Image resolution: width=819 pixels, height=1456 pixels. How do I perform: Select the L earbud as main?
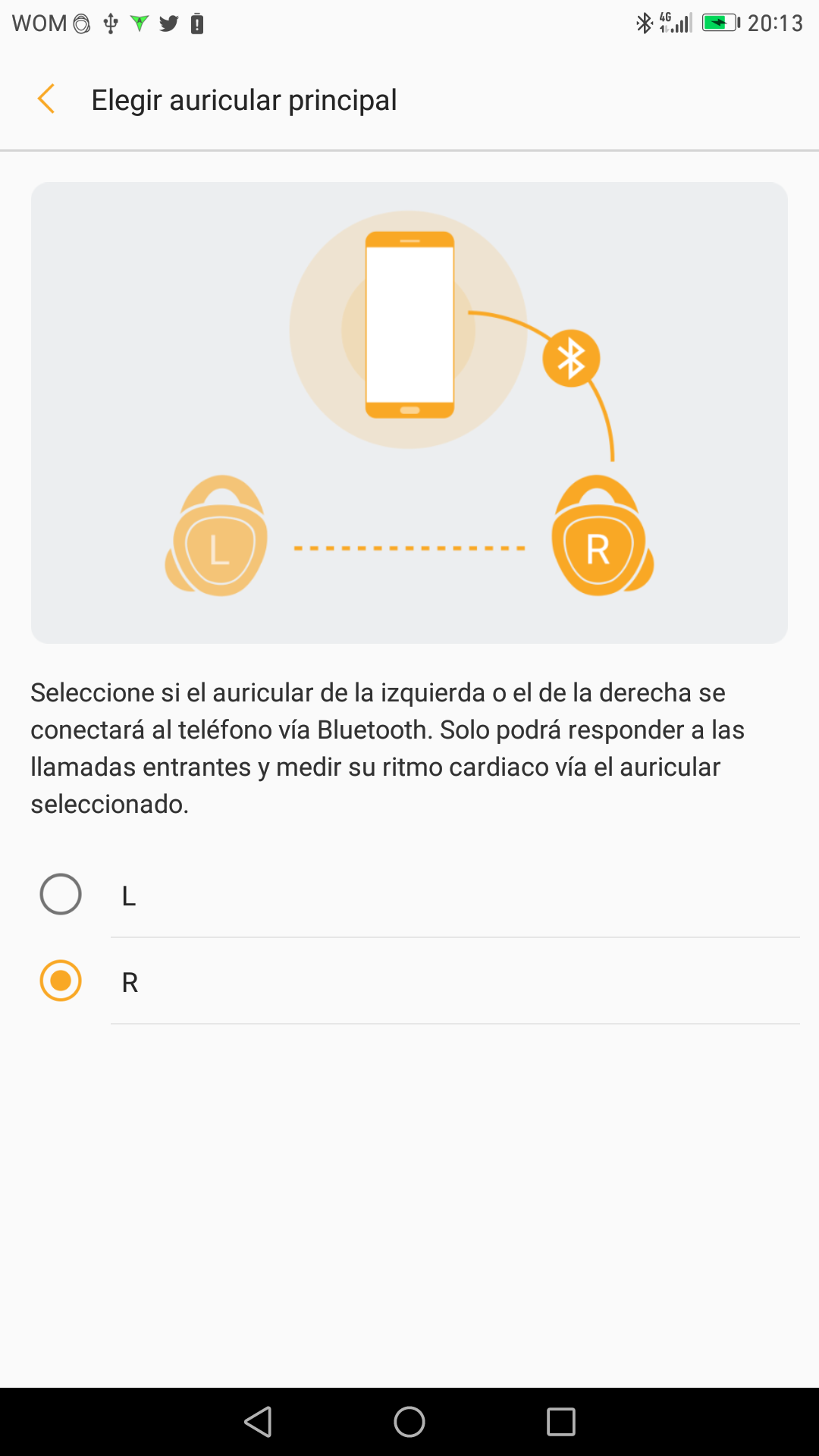tap(61, 895)
